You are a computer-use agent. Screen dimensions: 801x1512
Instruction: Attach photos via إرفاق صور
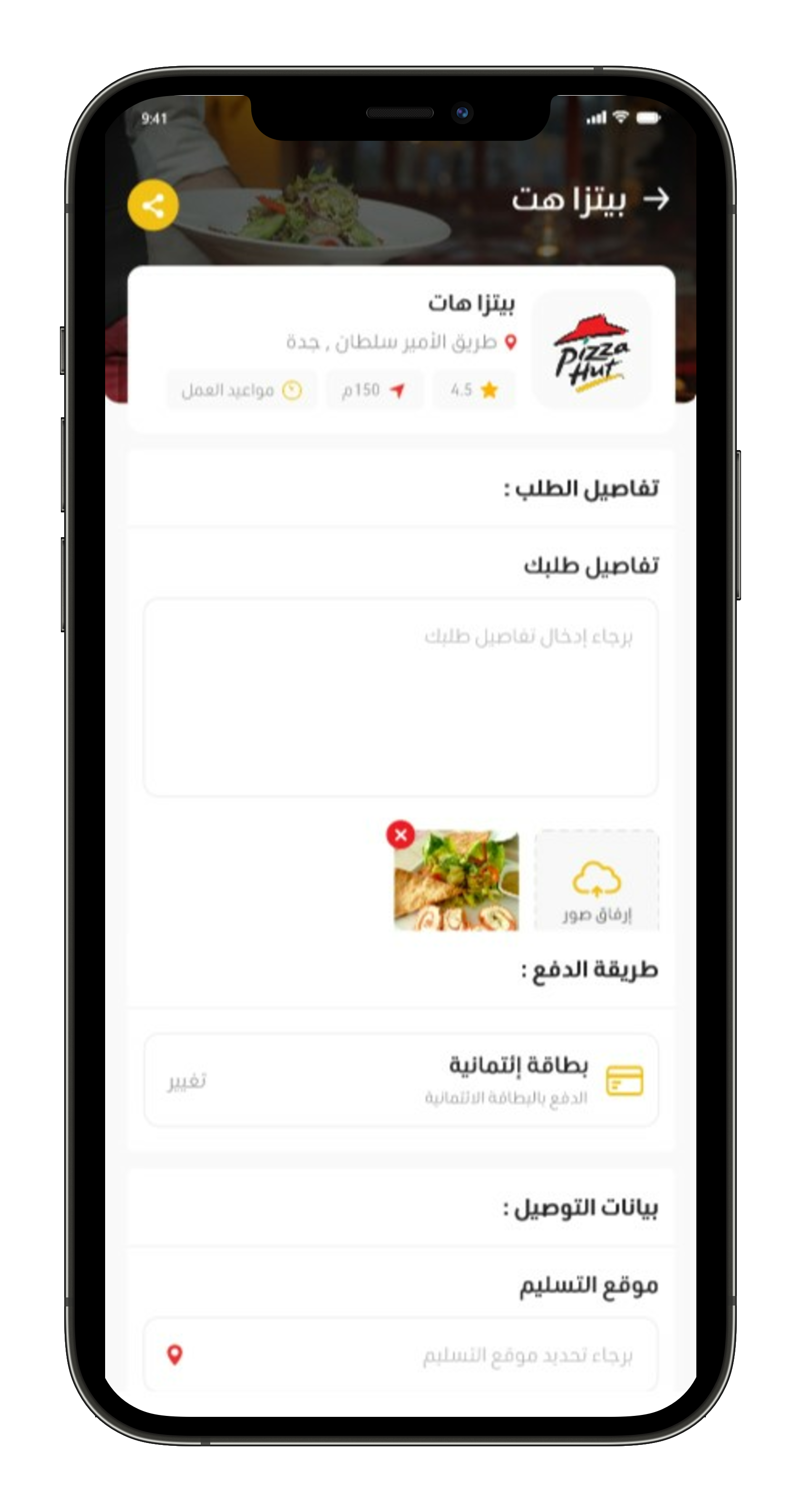596,879
